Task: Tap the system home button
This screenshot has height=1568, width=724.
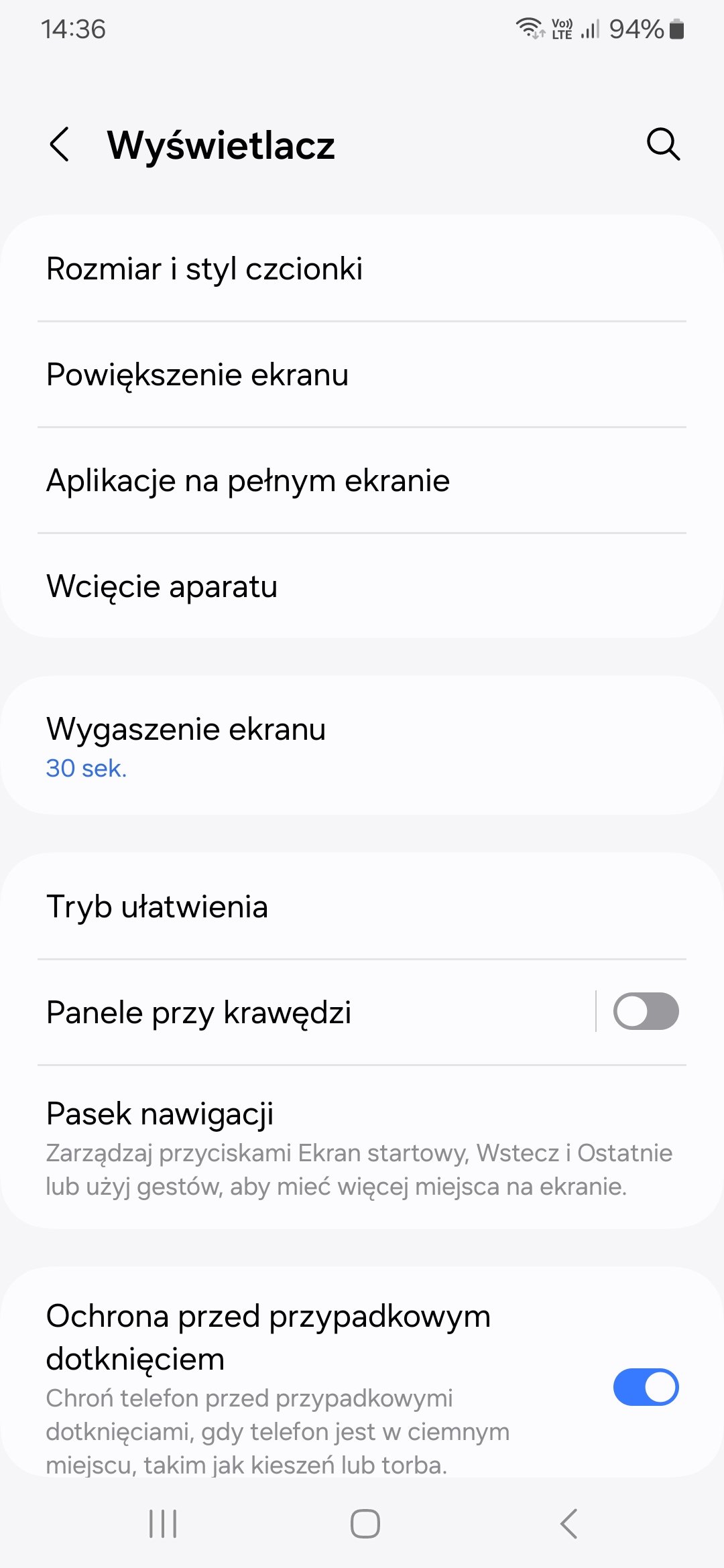Action: pyautogui.click(x=365, y=1524)
